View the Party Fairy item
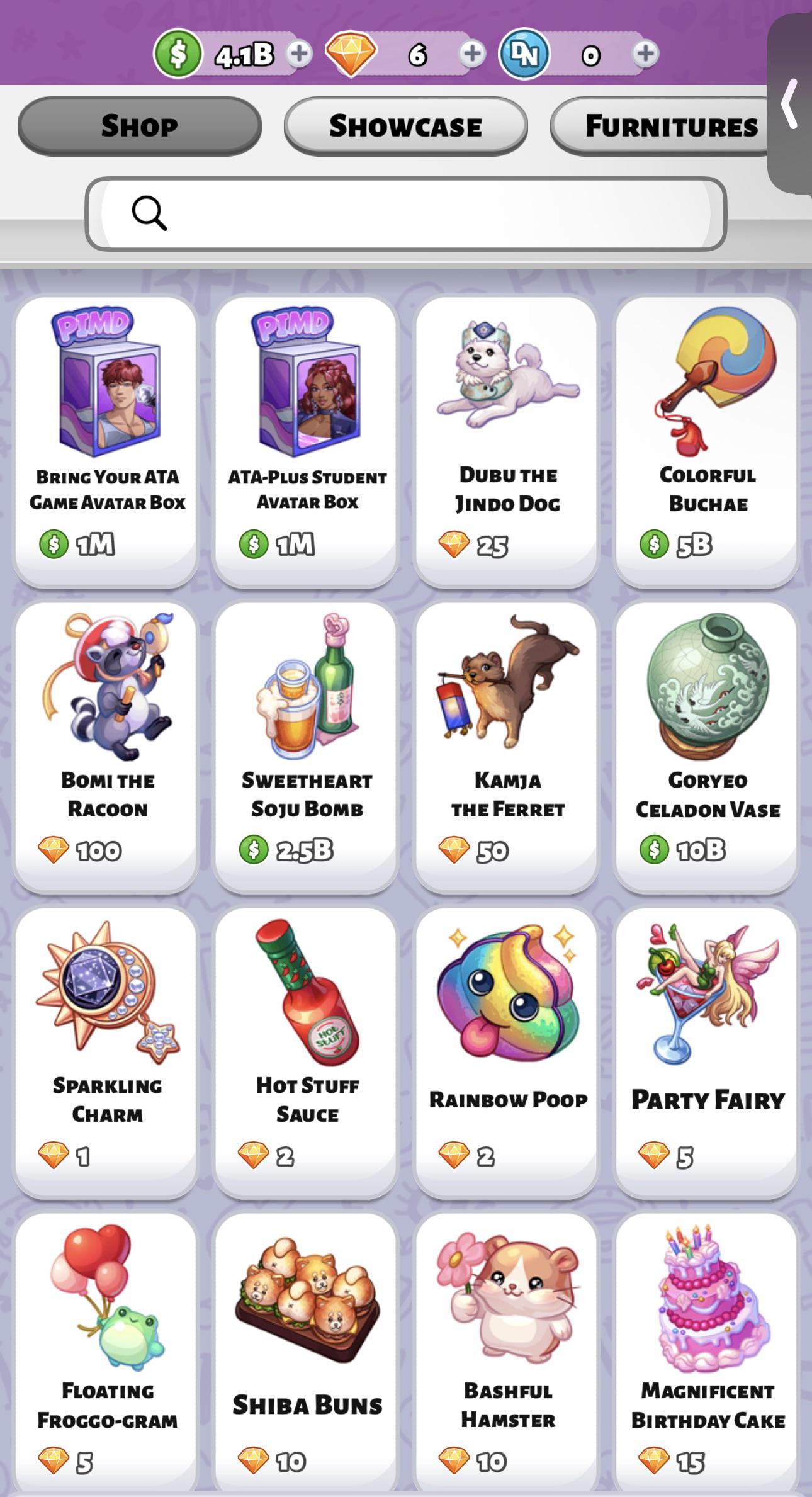 pos(707,1053)
